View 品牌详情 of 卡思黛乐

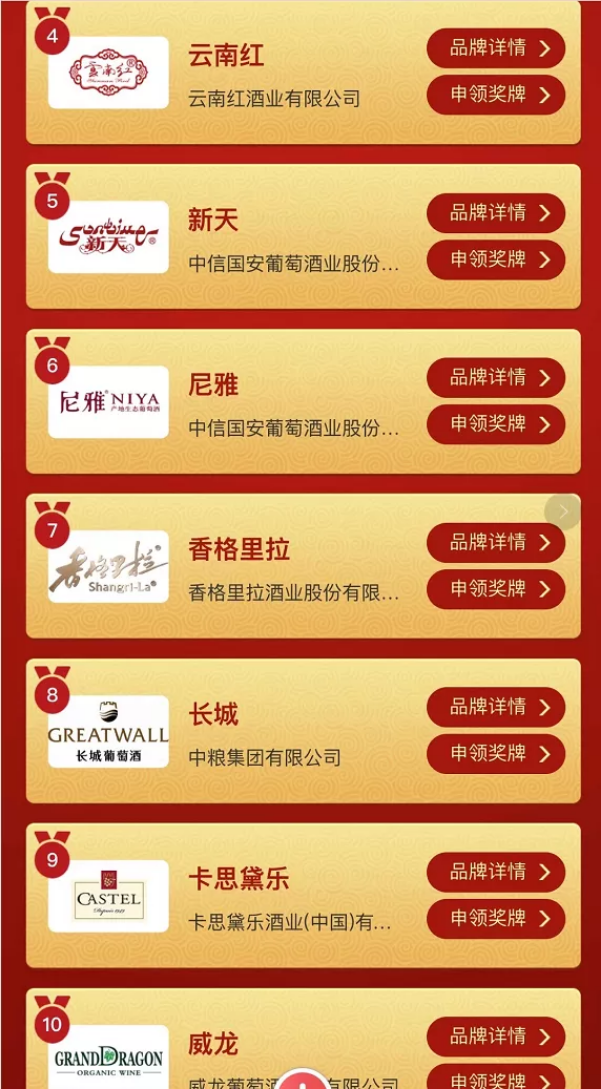tap(496, 872)
